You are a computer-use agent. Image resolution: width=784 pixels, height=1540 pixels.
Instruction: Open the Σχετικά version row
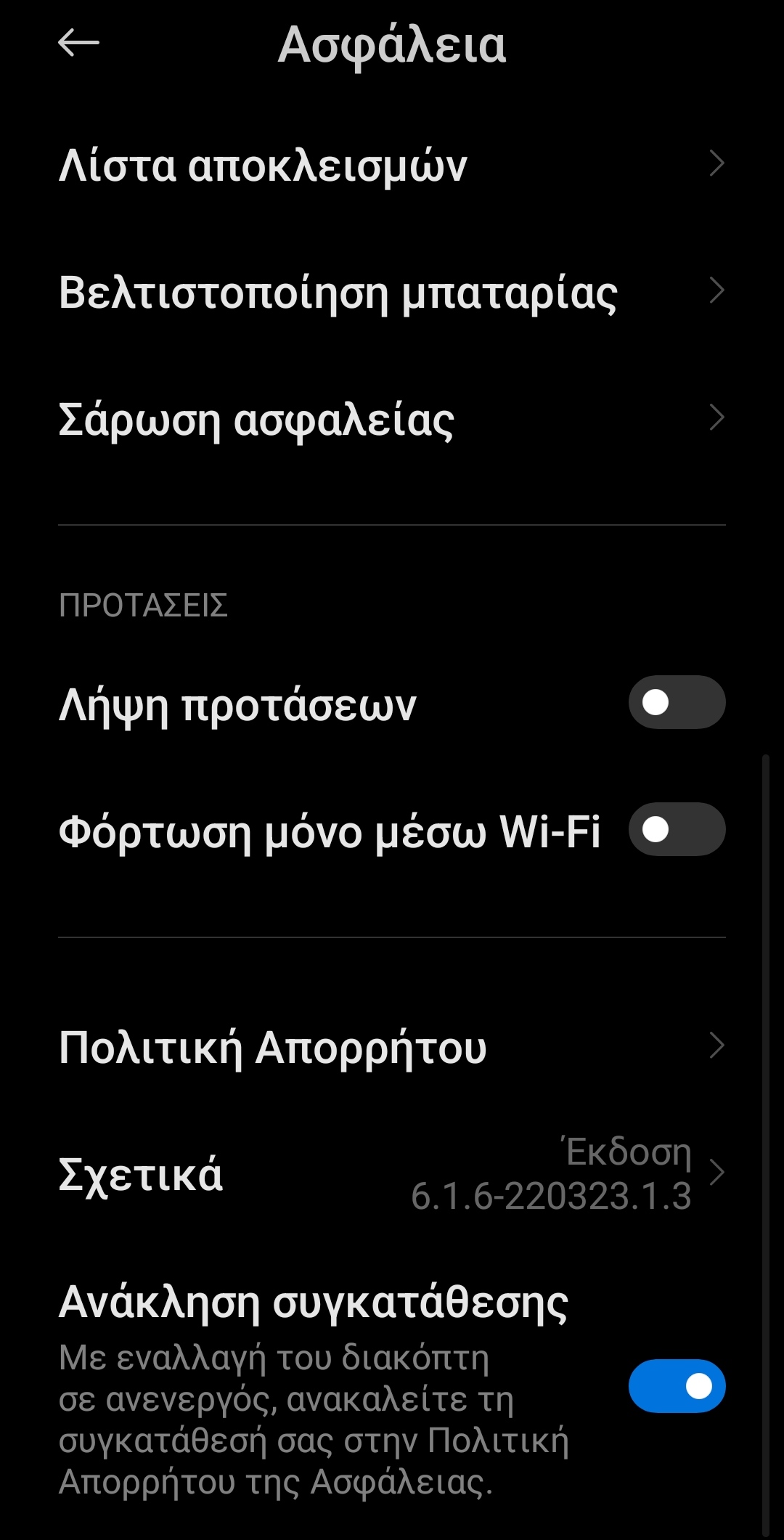click(392, 1173)
